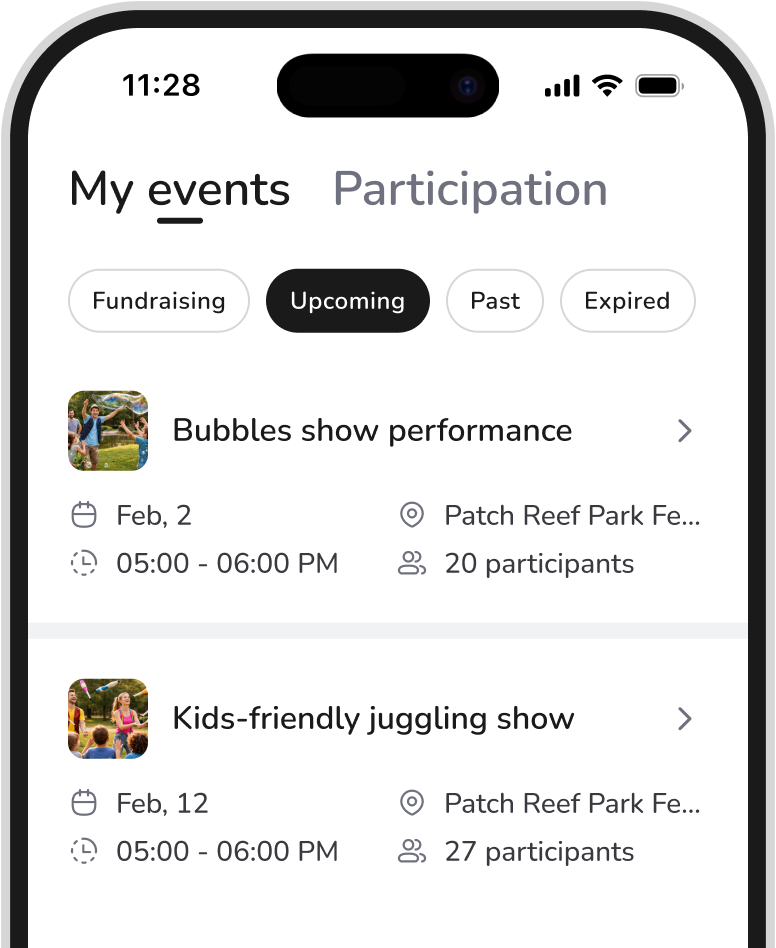Click the location pin on the juggling show card
The width and height of the screenshot is (776, 948).
[411, 803]
